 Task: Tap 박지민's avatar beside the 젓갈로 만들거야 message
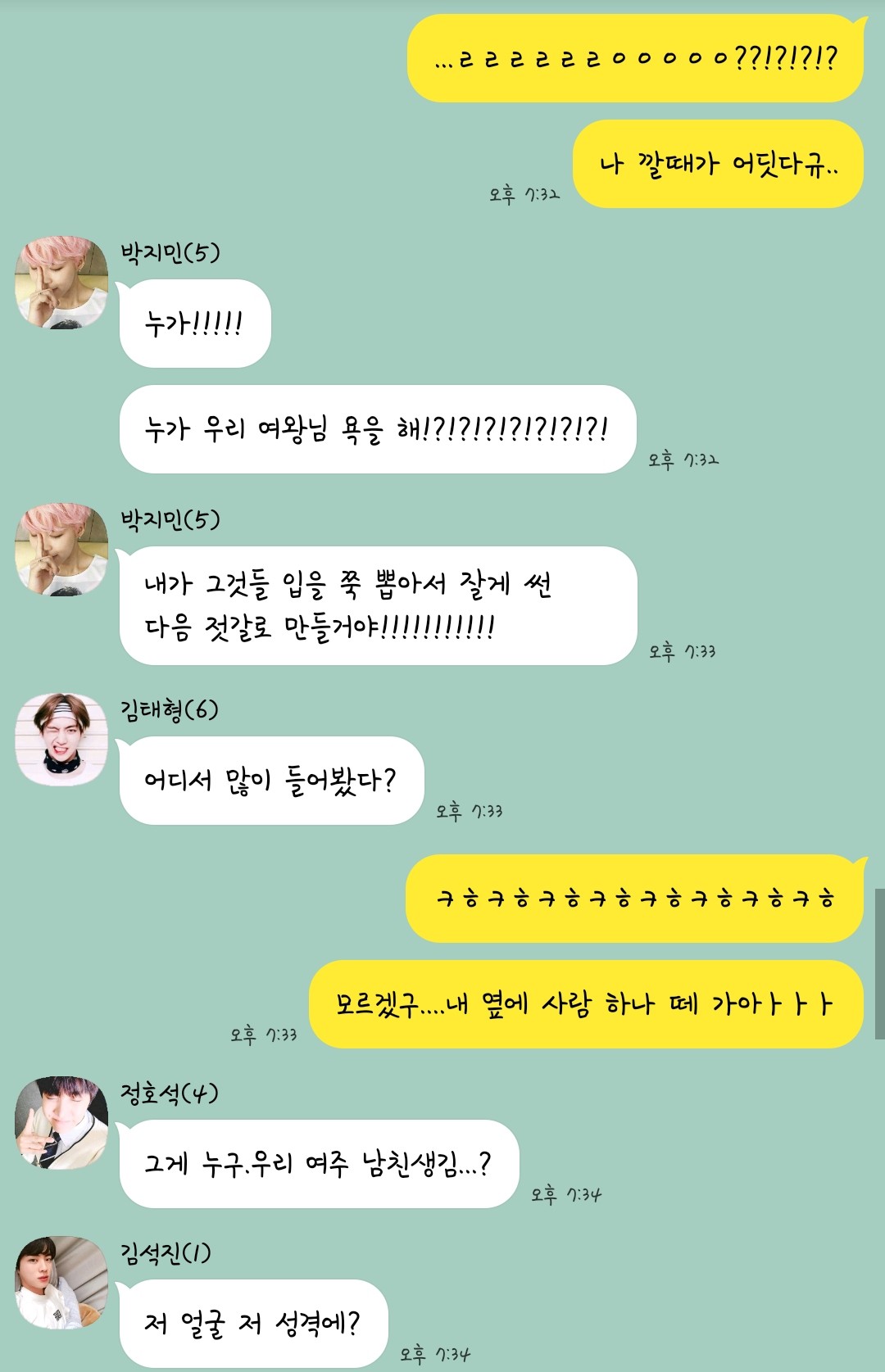pyautogui.click(x=61, y=550)
